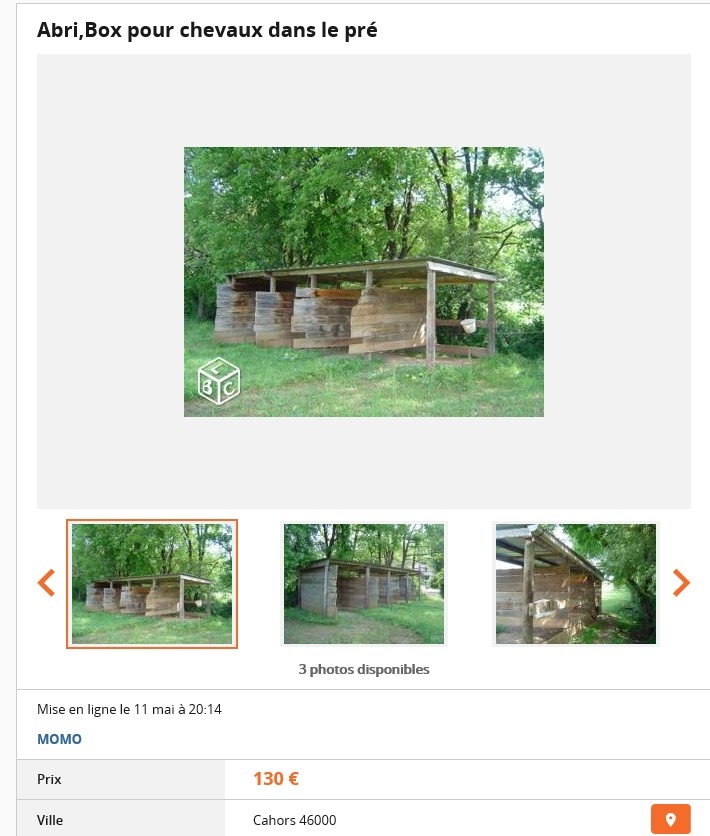Open seller MOMO's profile link
710x836 pixels.
[x=59, y=739]
